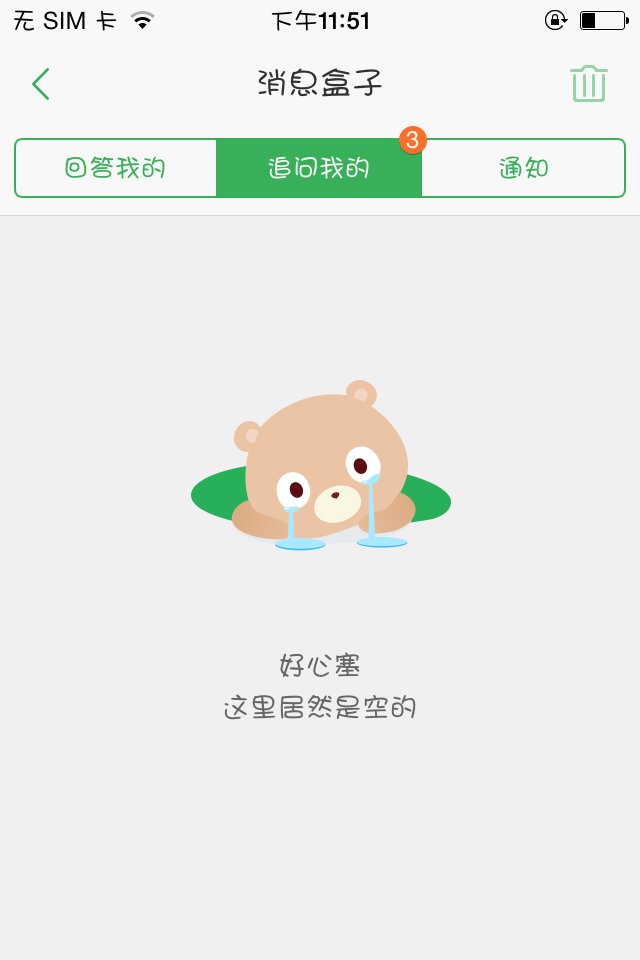The image size is (640, 960).
Task: Open the 通知 tab
Action: pos(523,168)
